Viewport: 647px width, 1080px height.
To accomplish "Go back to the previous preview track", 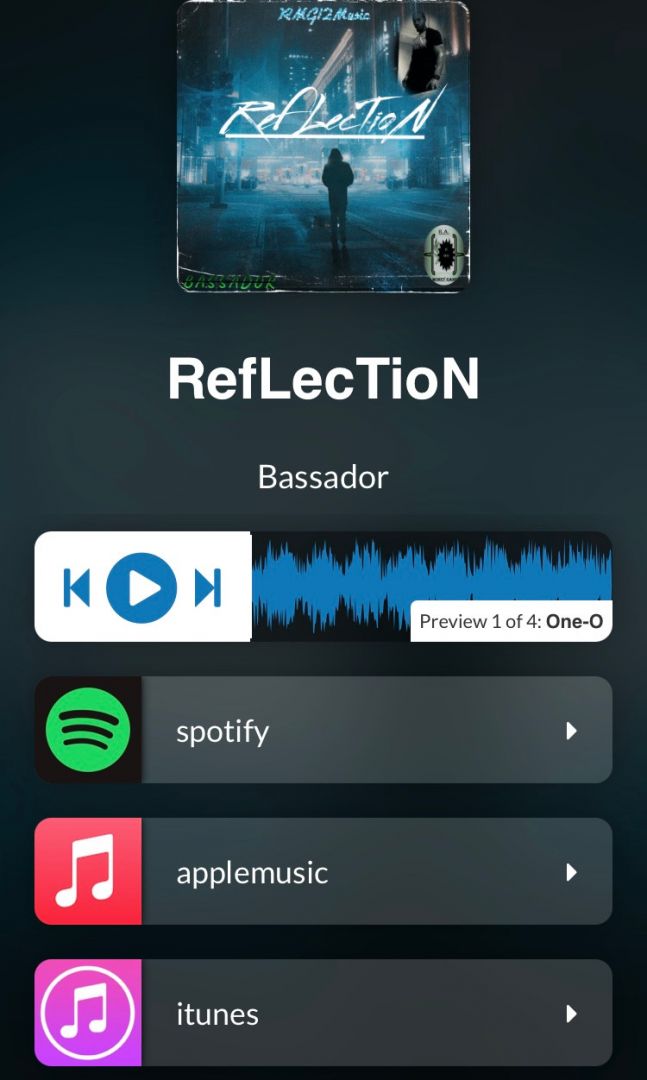I will pyautogui.click(x=76, y=588).
